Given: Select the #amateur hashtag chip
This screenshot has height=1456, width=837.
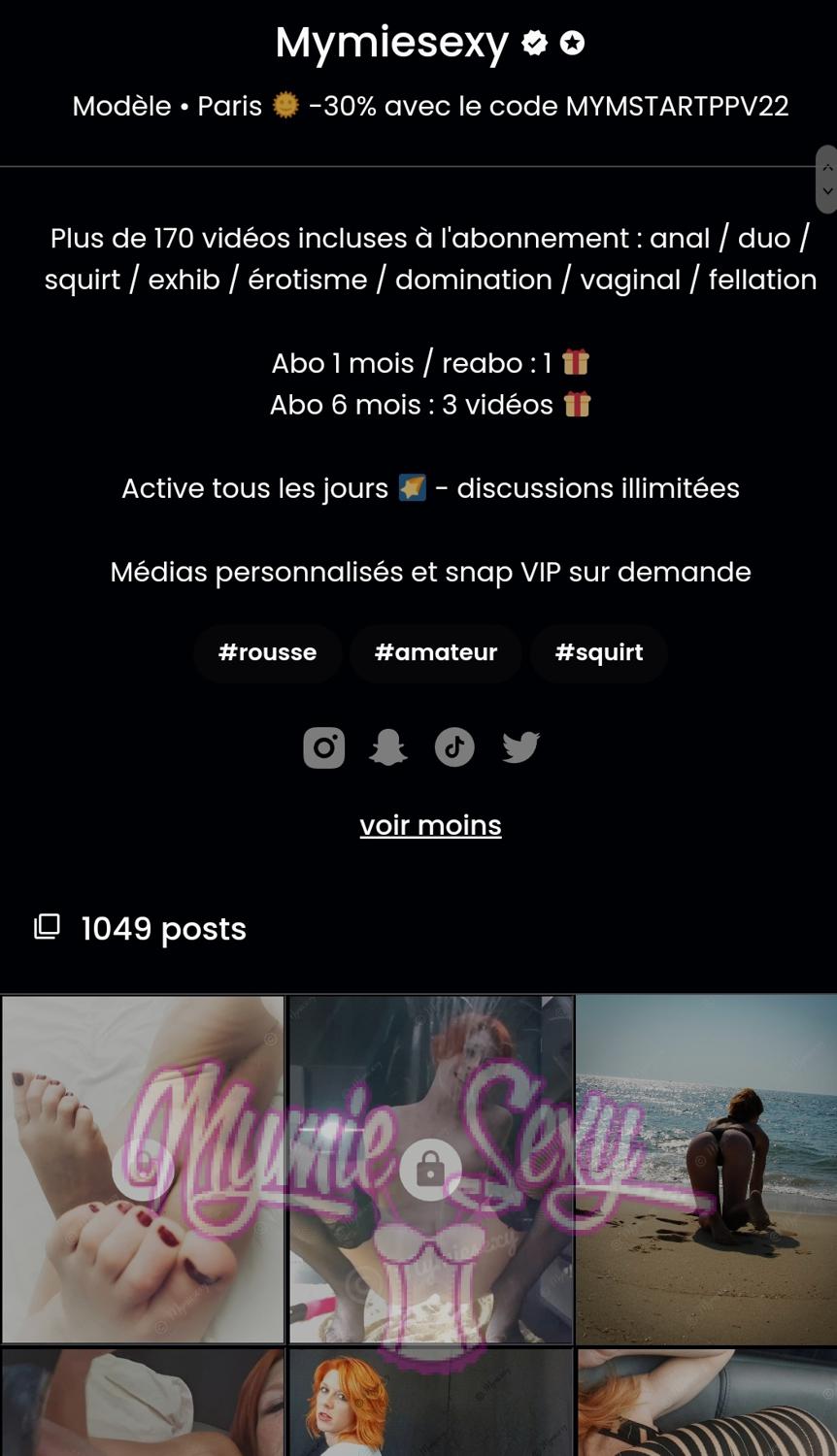Looking at the screenshot, I should tap(435, 652).
